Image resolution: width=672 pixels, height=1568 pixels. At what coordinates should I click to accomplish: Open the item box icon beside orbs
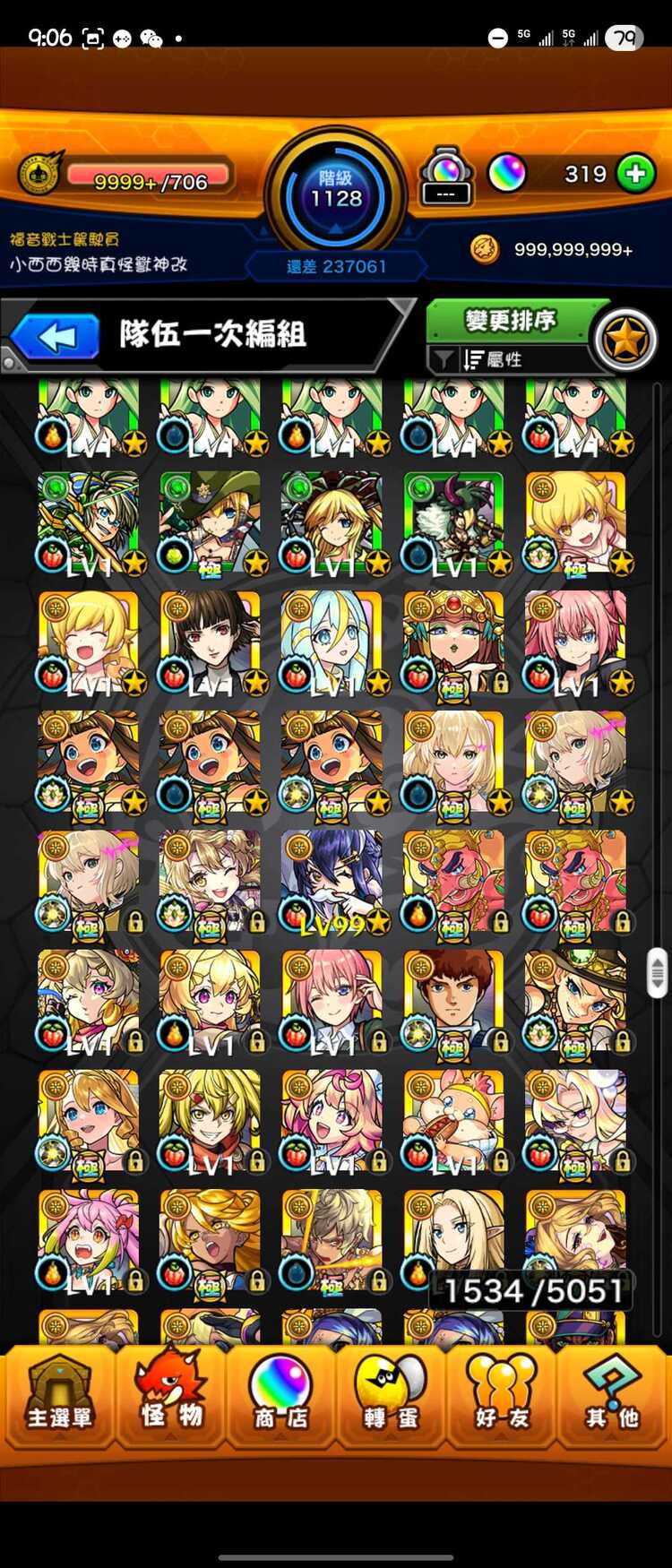(446, 176)
